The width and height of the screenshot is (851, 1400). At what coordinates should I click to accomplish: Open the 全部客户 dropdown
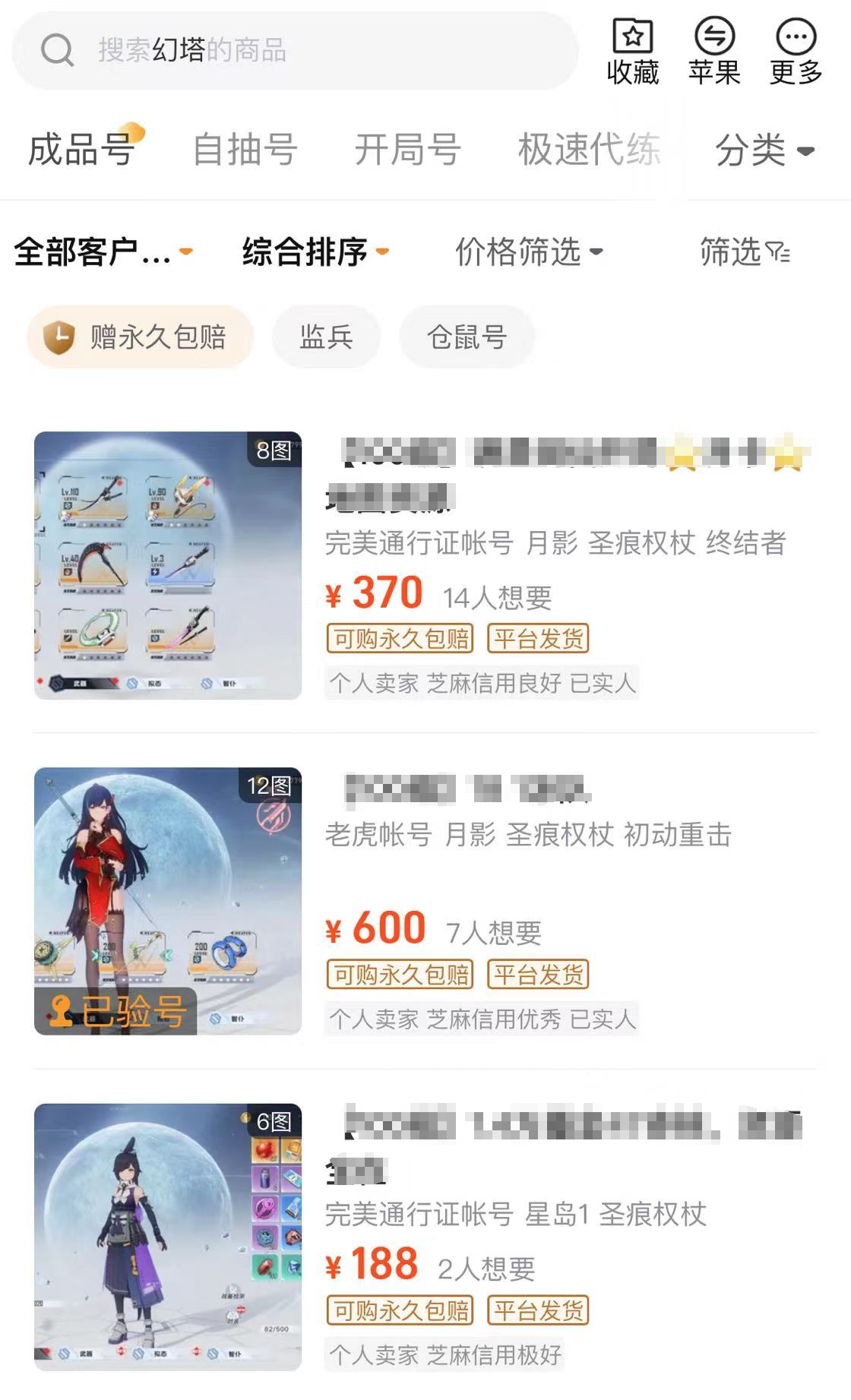103,252
